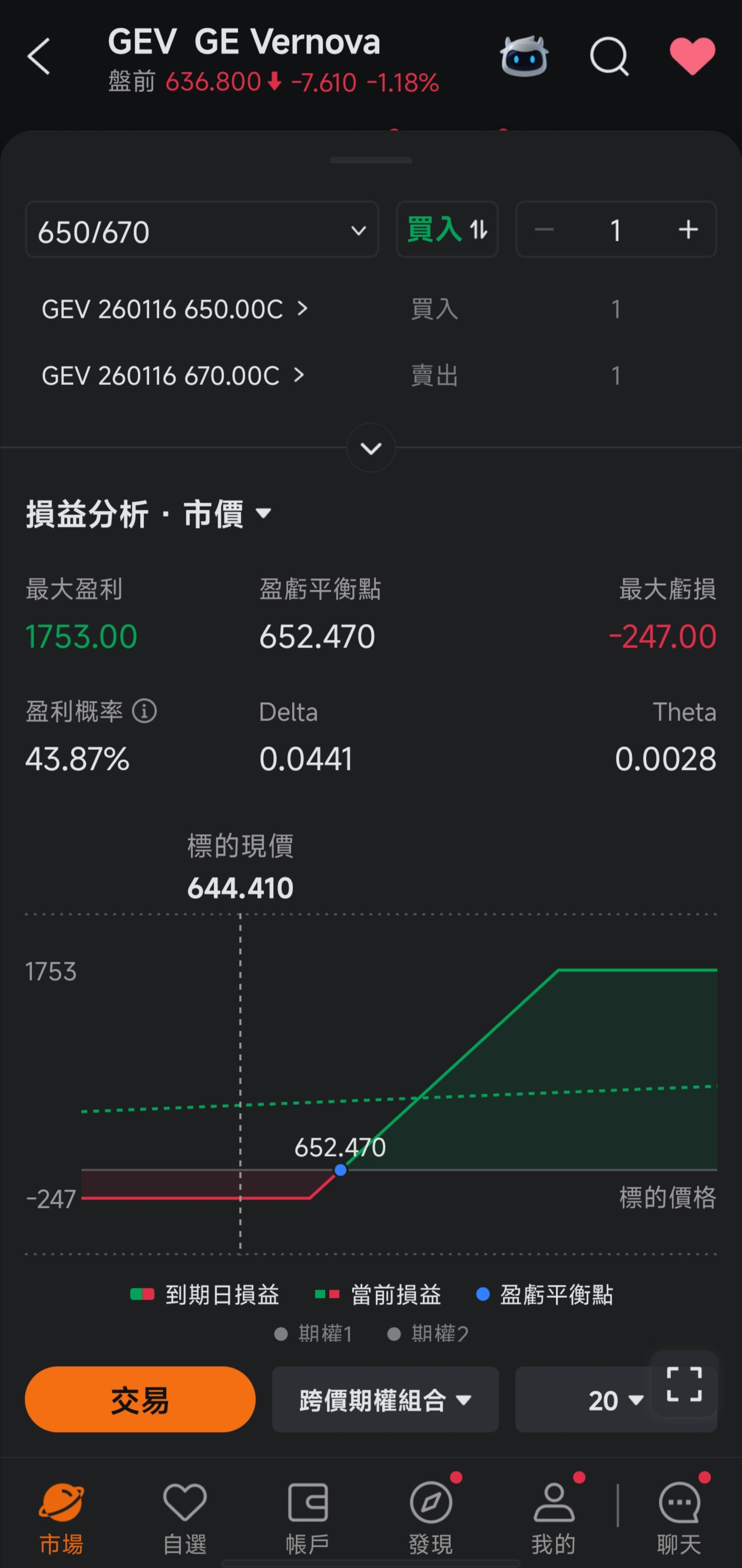Viewport: 742px width, 1568px height.
Task: Toggle the 期權2 legend visibility
Action: [429, 1333]
